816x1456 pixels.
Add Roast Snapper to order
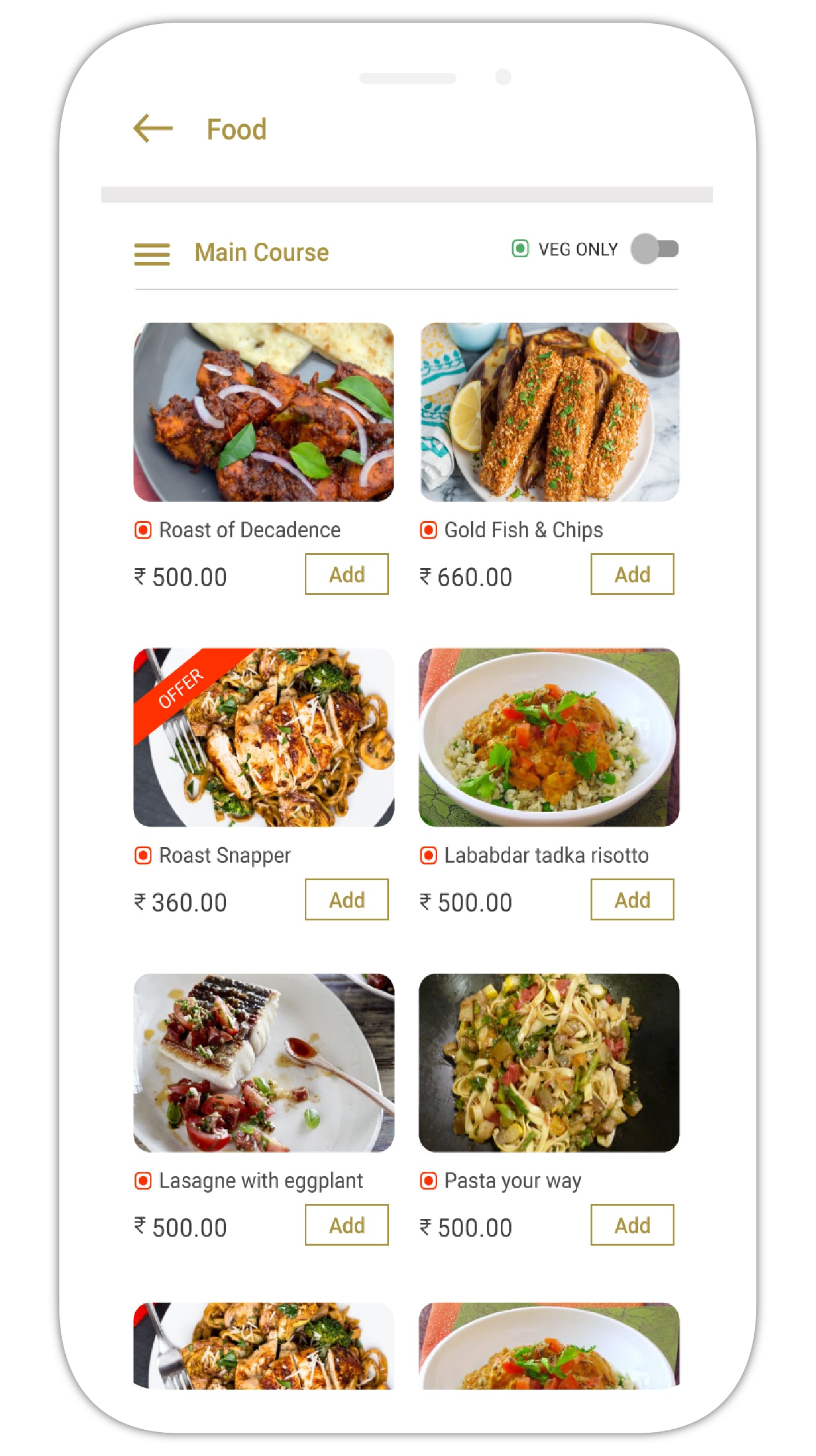(347, 900)
